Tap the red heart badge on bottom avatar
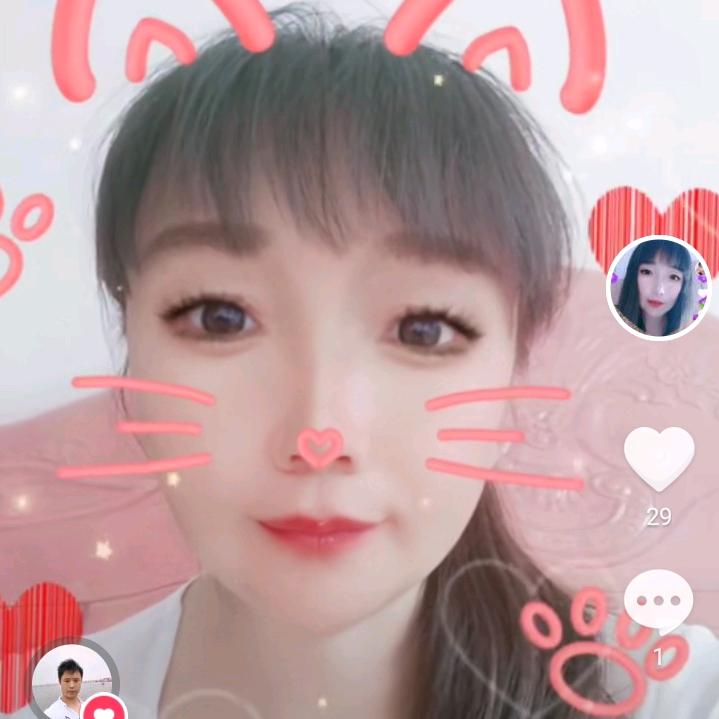The height and width of the screenshot is (719, 719). click(x=104, y=709)
